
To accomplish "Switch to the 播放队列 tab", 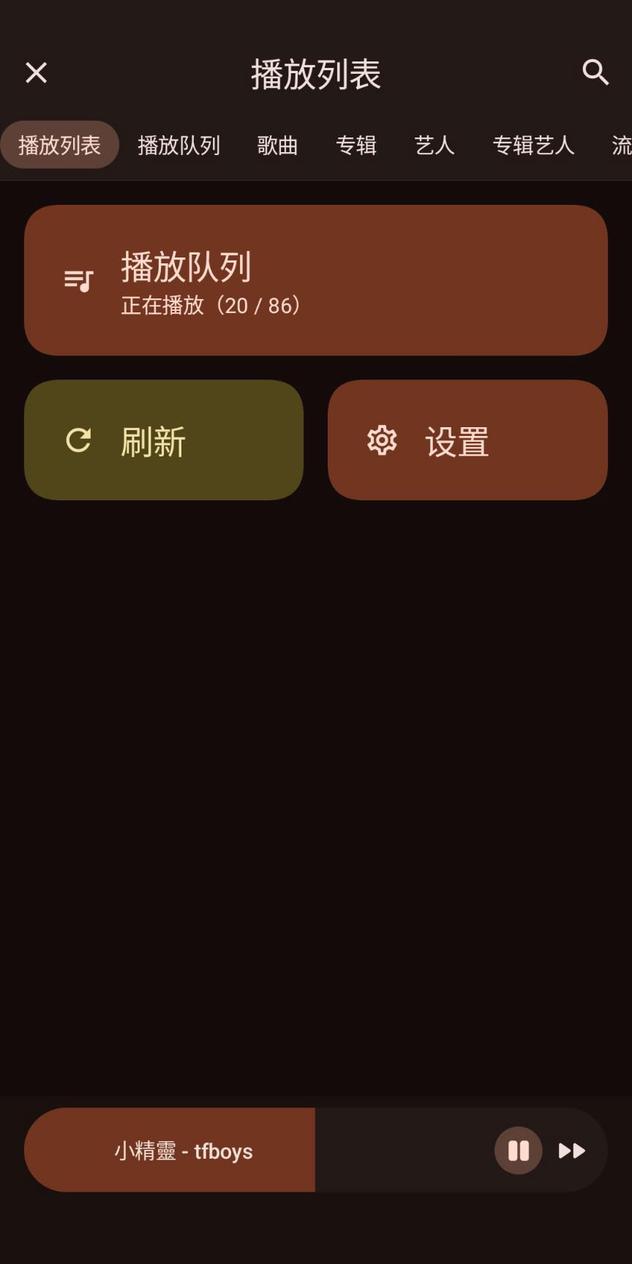I will [178, 145].
